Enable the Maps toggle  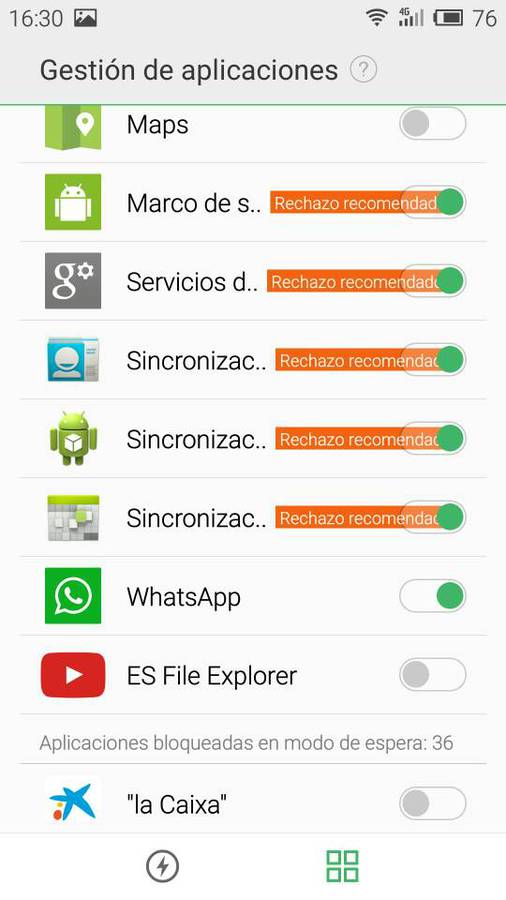tap(433, 123)
